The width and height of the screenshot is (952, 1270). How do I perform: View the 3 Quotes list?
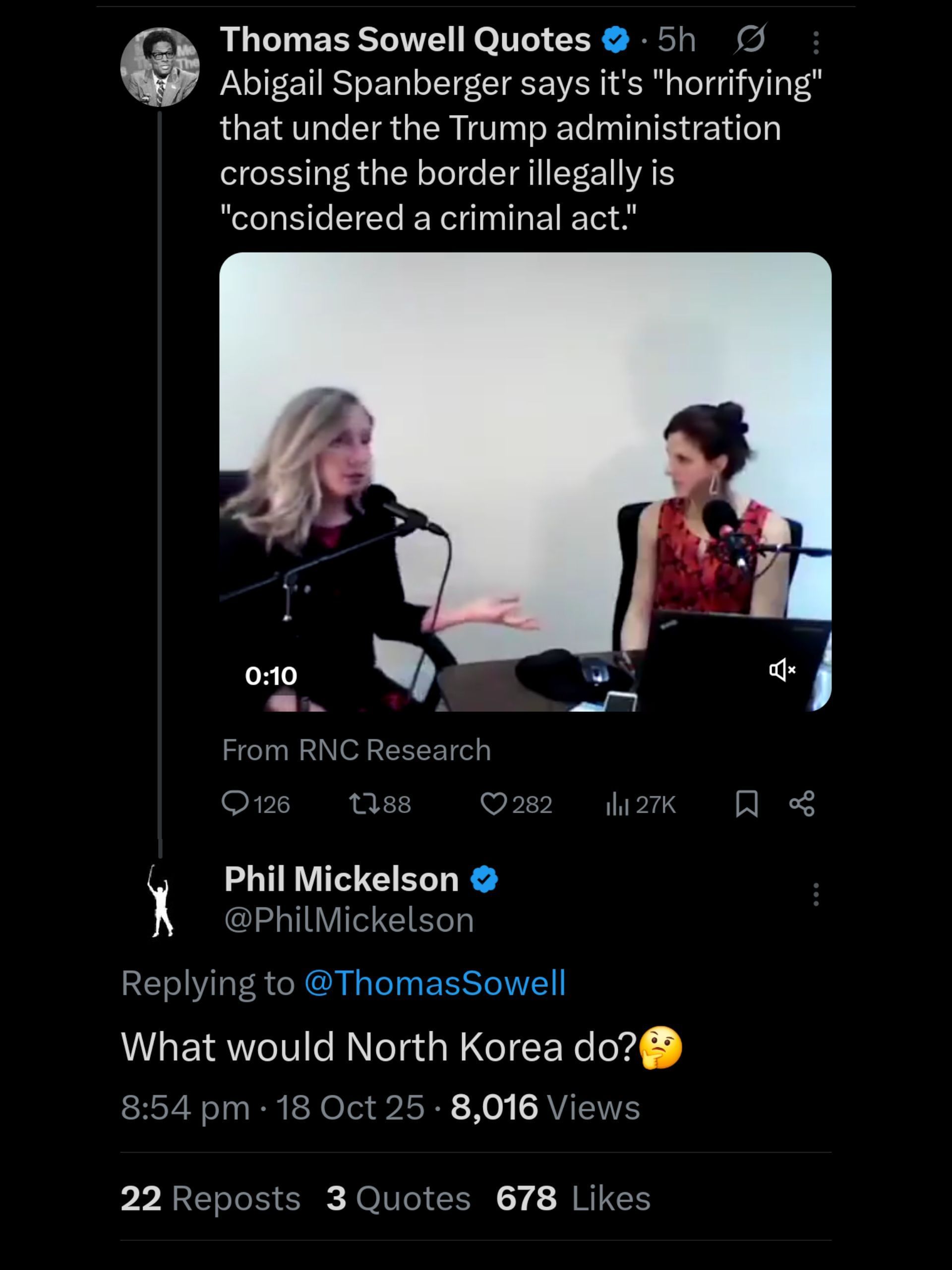(x=398, y=1198)
